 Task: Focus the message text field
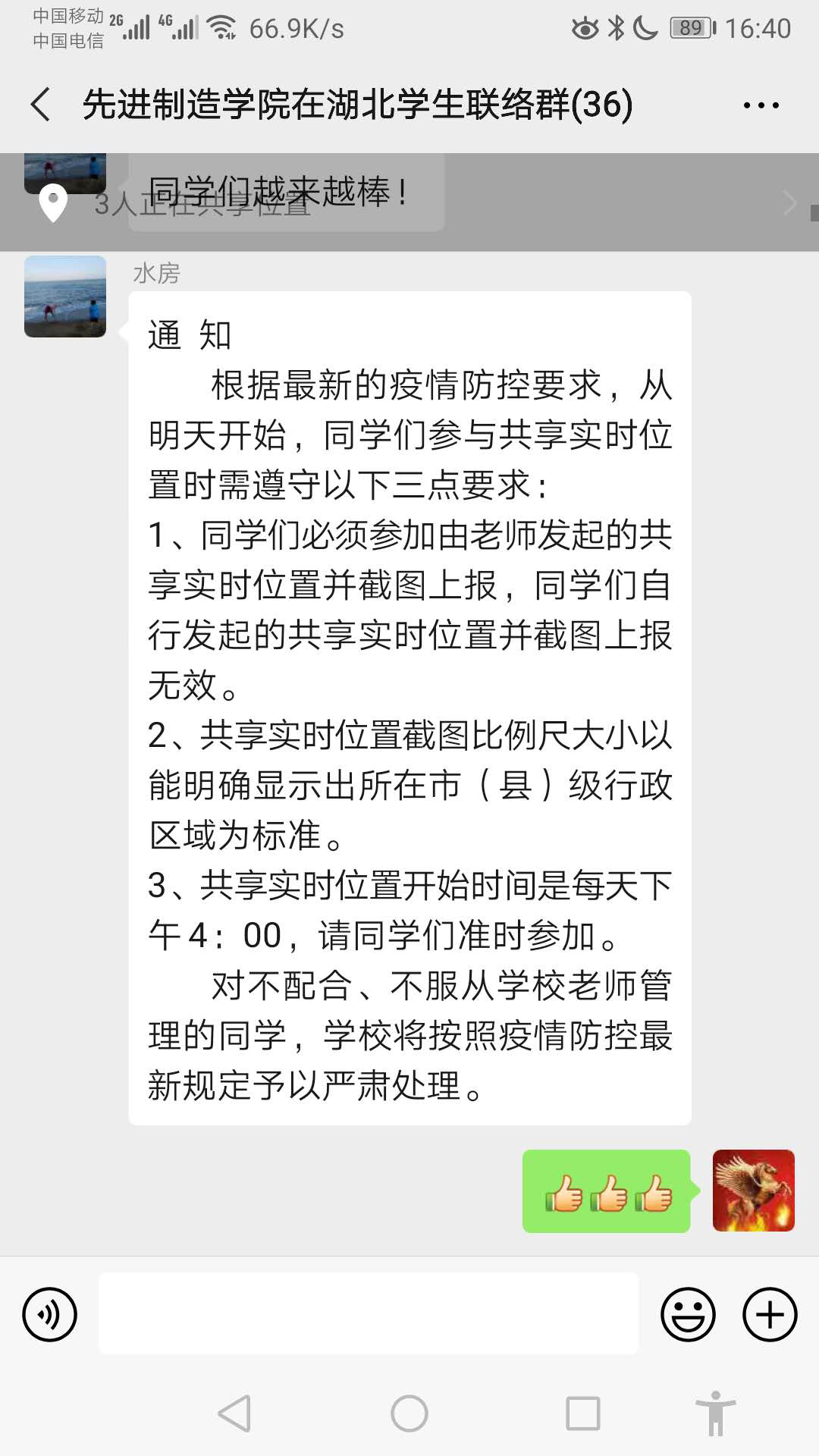(x=369, y=1314)
